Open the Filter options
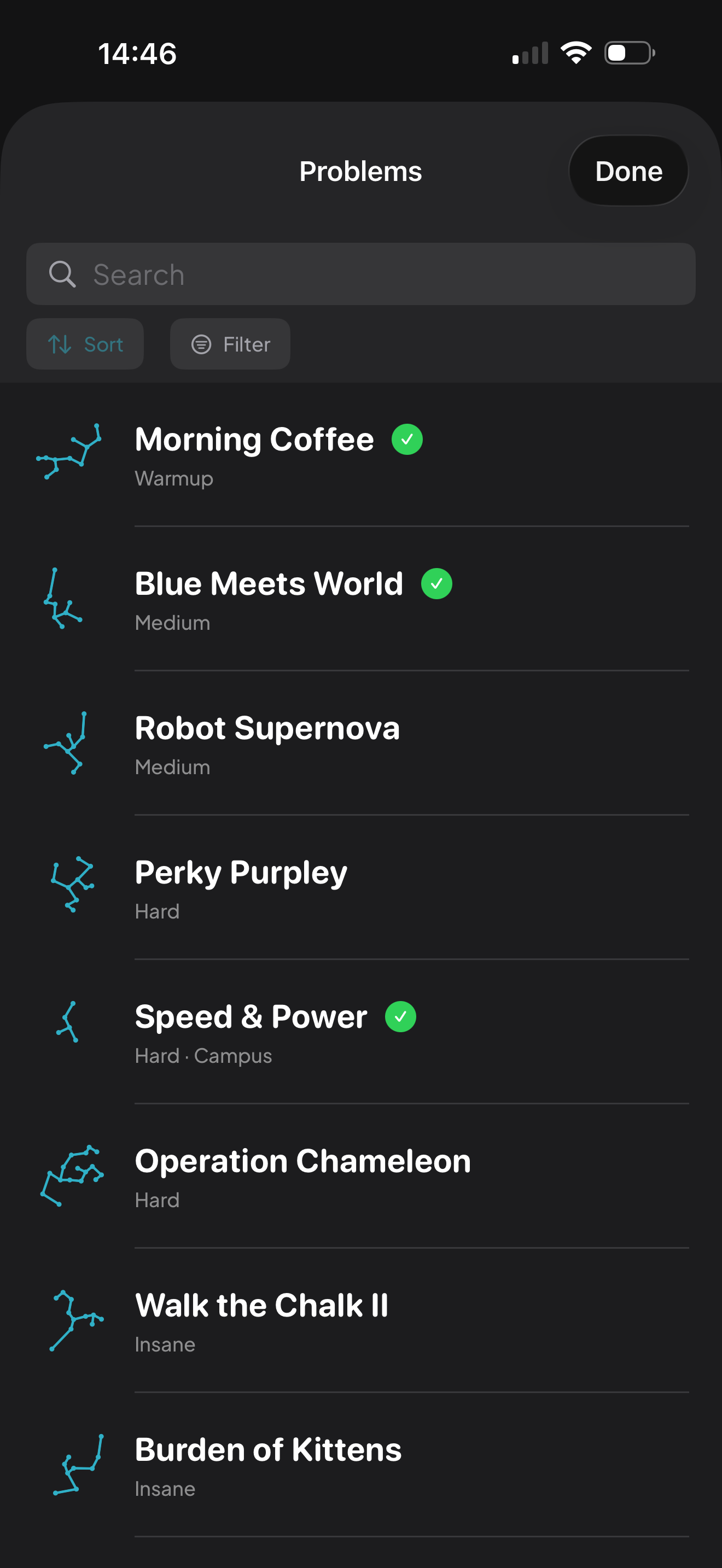722x1568 pixels. 230,344
